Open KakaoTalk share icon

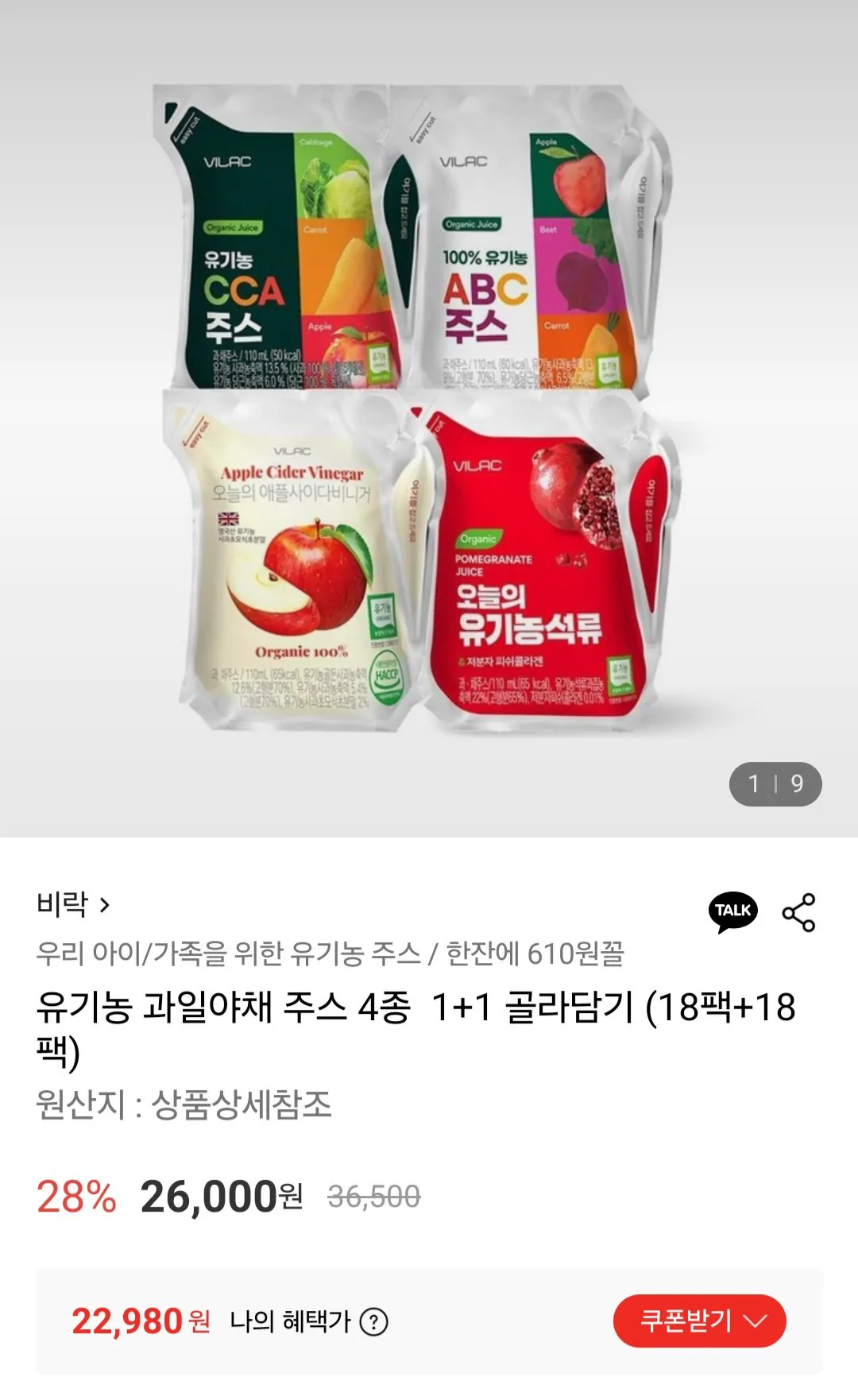(x=732, y=911)
